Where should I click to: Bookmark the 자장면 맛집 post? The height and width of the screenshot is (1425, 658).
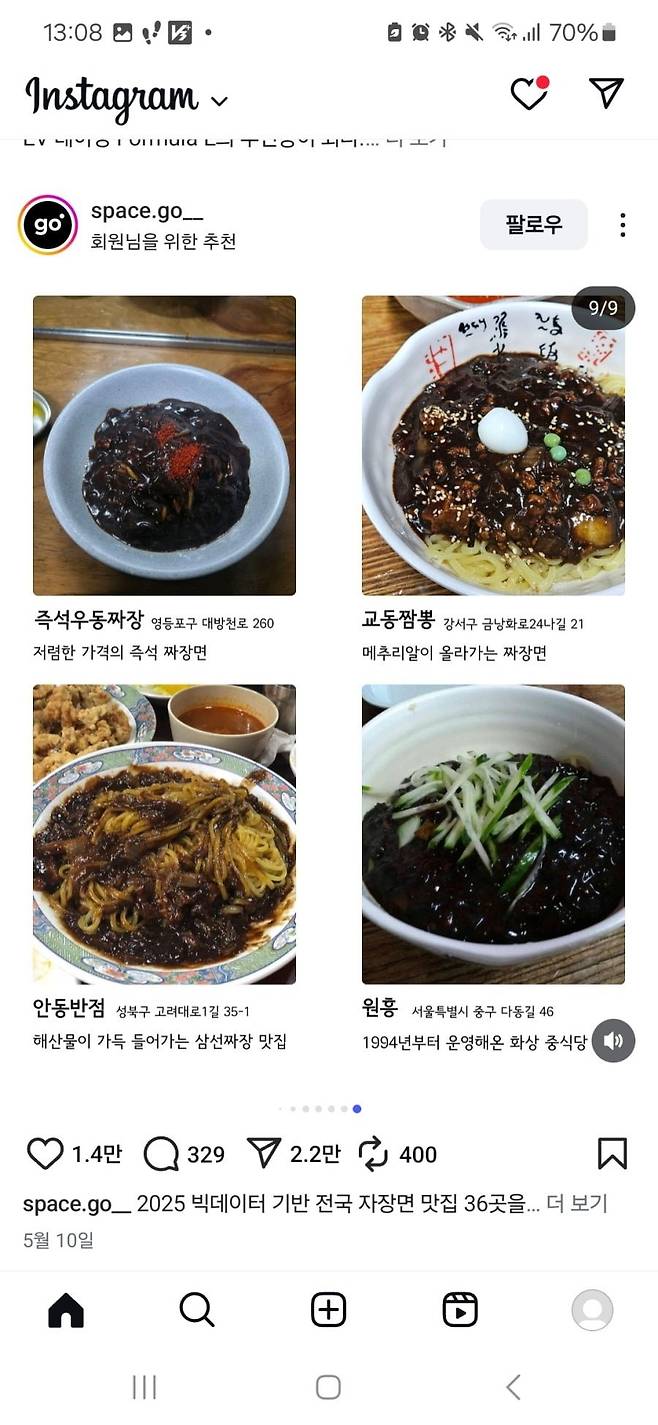point(612,1153)
